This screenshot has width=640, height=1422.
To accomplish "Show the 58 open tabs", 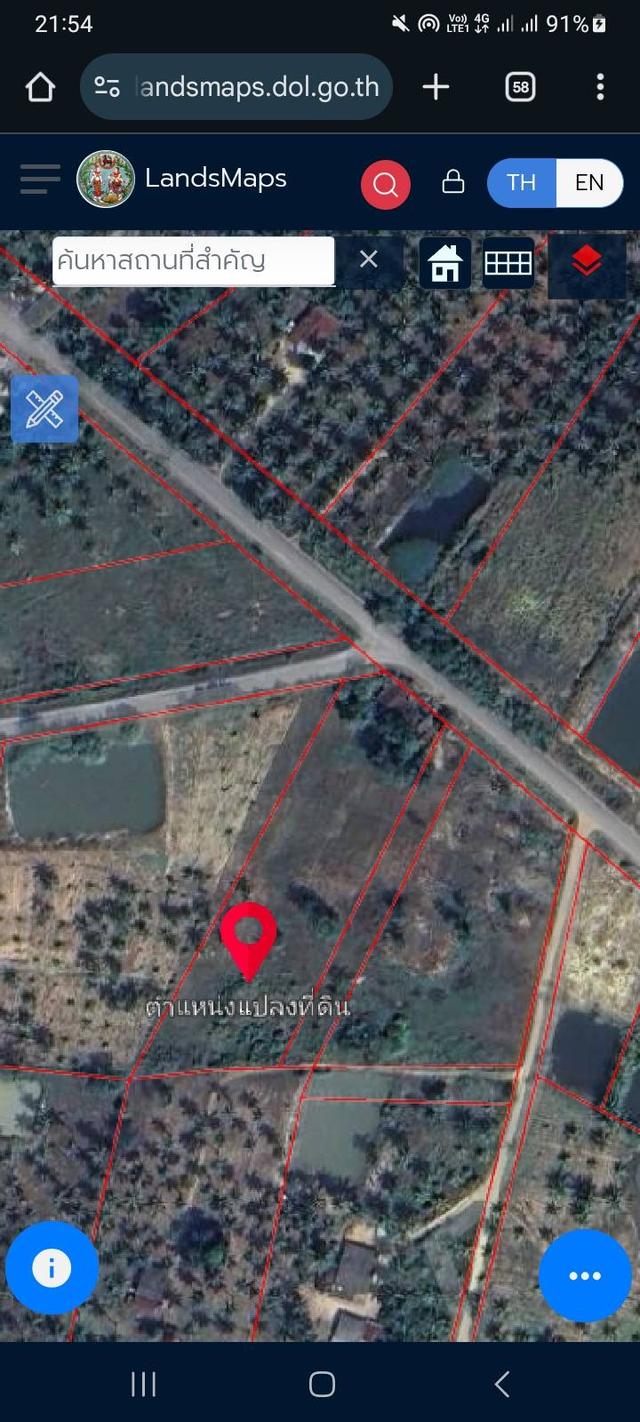I will (520, 88).
